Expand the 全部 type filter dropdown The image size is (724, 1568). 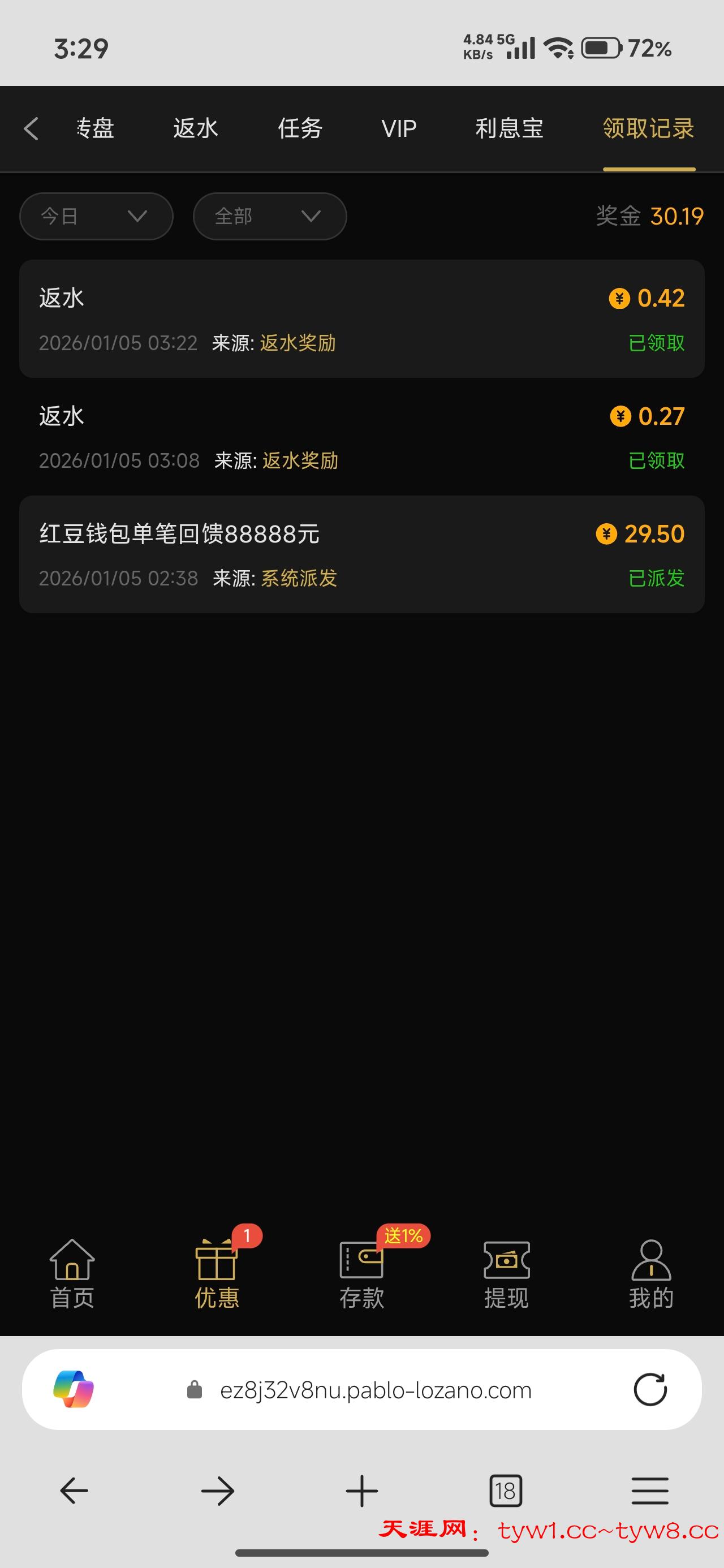[270, 216]
